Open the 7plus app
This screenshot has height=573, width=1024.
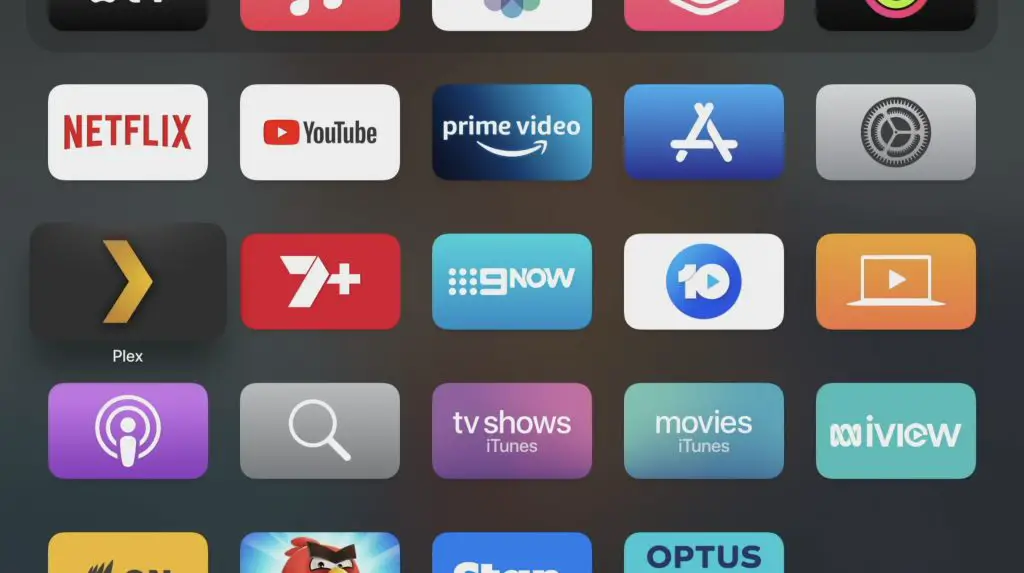pos(320,281)
